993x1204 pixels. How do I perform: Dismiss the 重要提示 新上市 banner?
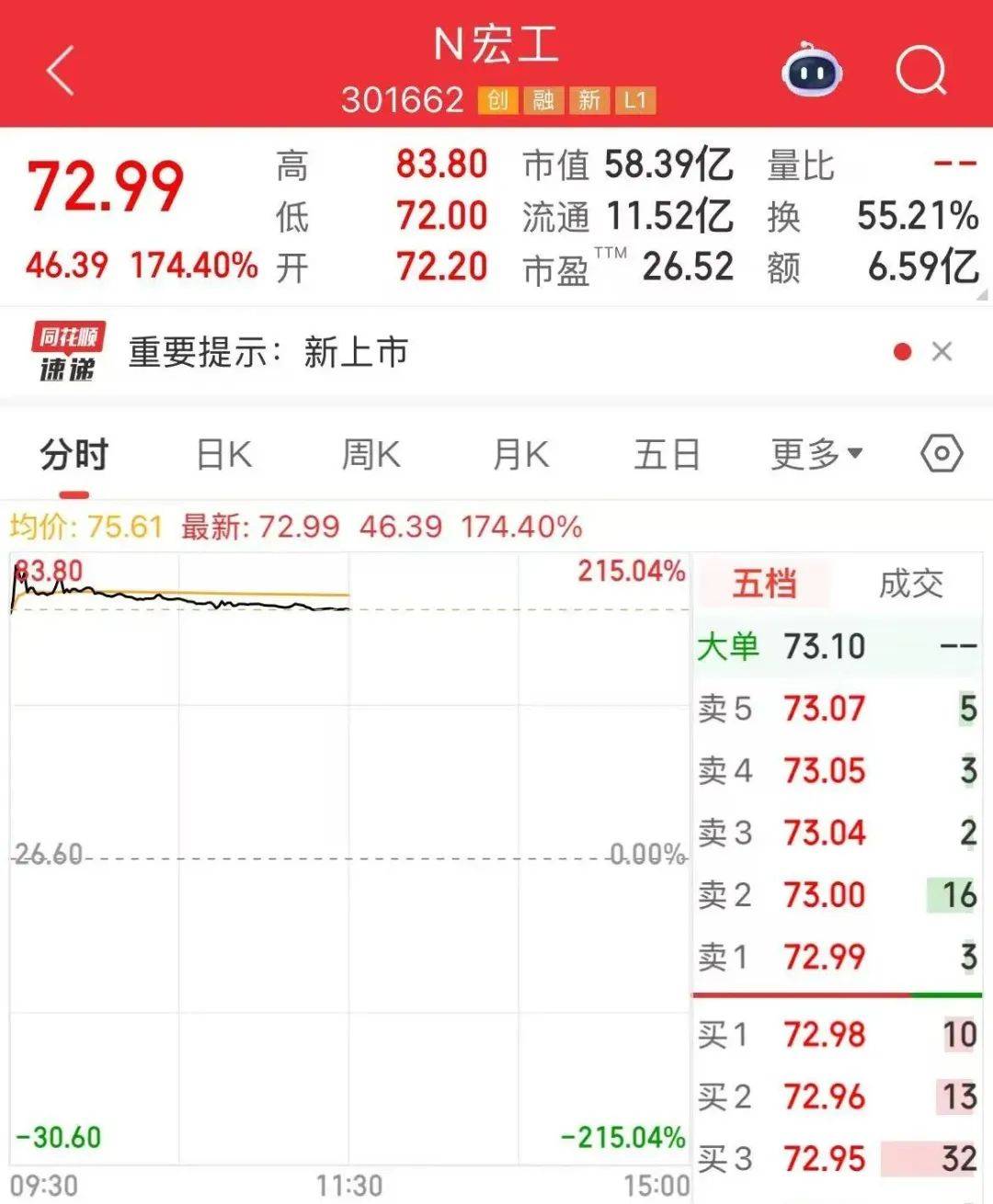(x=942, y=352)
